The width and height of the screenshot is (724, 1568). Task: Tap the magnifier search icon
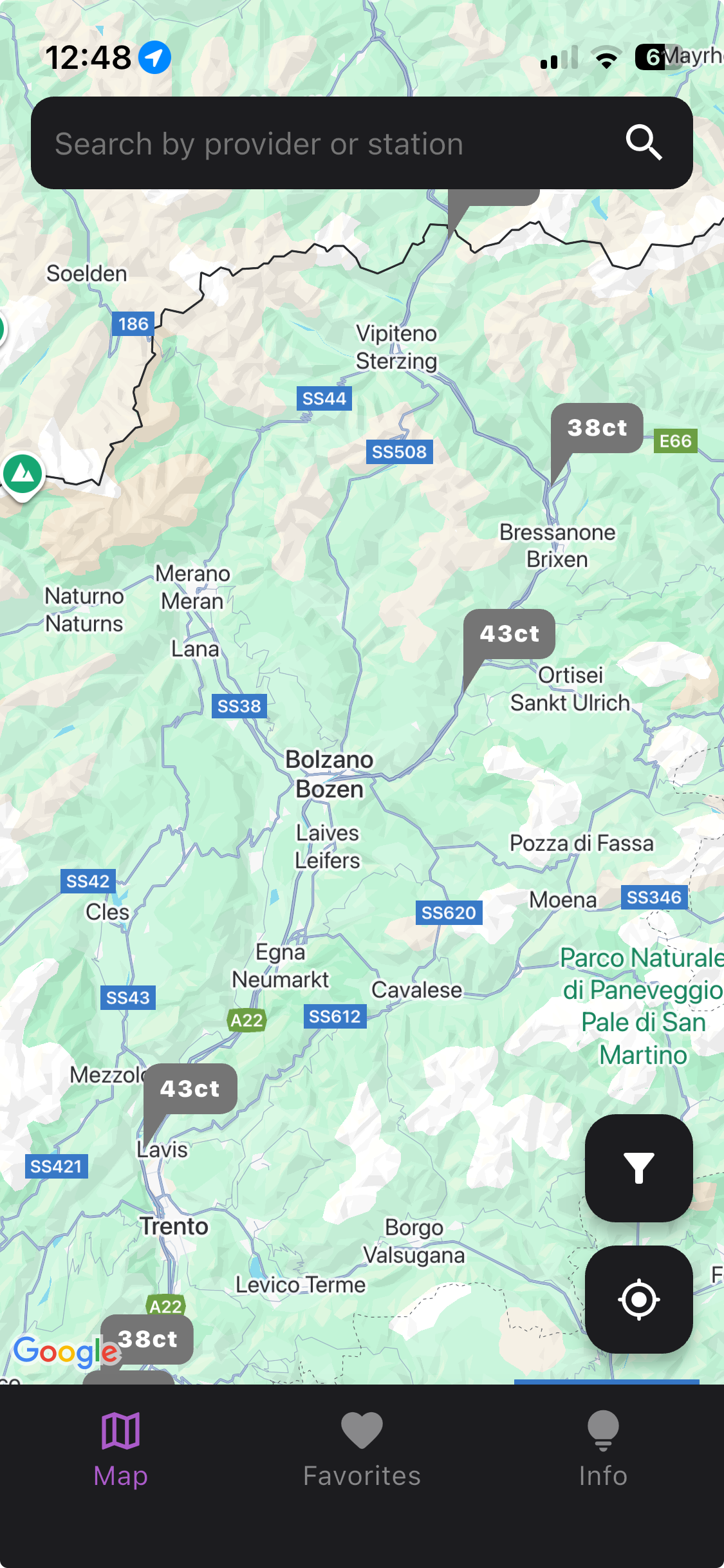[x=644, y=143]
